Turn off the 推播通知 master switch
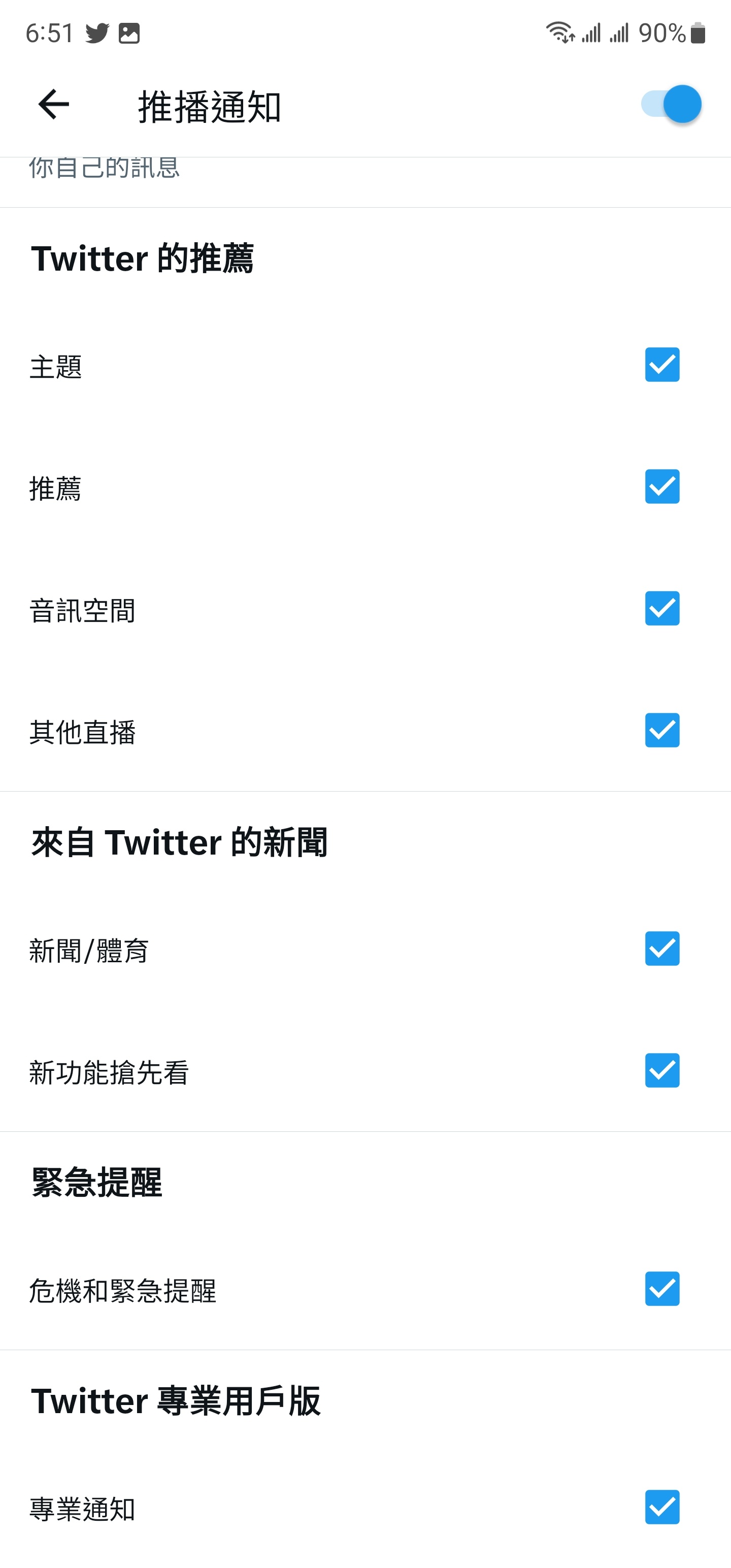Viewport: 731px width, 1568px height. click(671, 104)
